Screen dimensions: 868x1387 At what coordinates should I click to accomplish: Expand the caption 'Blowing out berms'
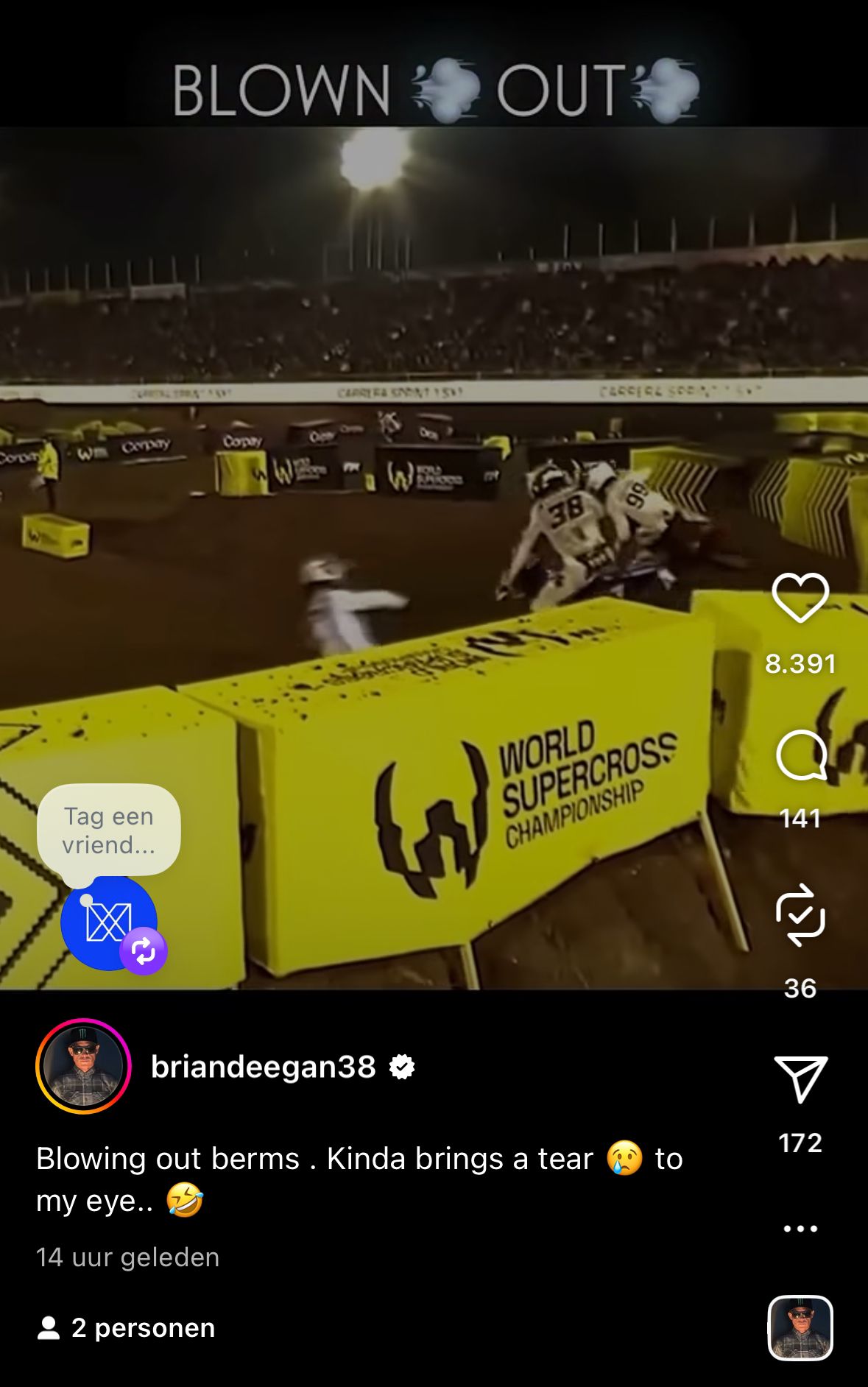[359, 1179]
